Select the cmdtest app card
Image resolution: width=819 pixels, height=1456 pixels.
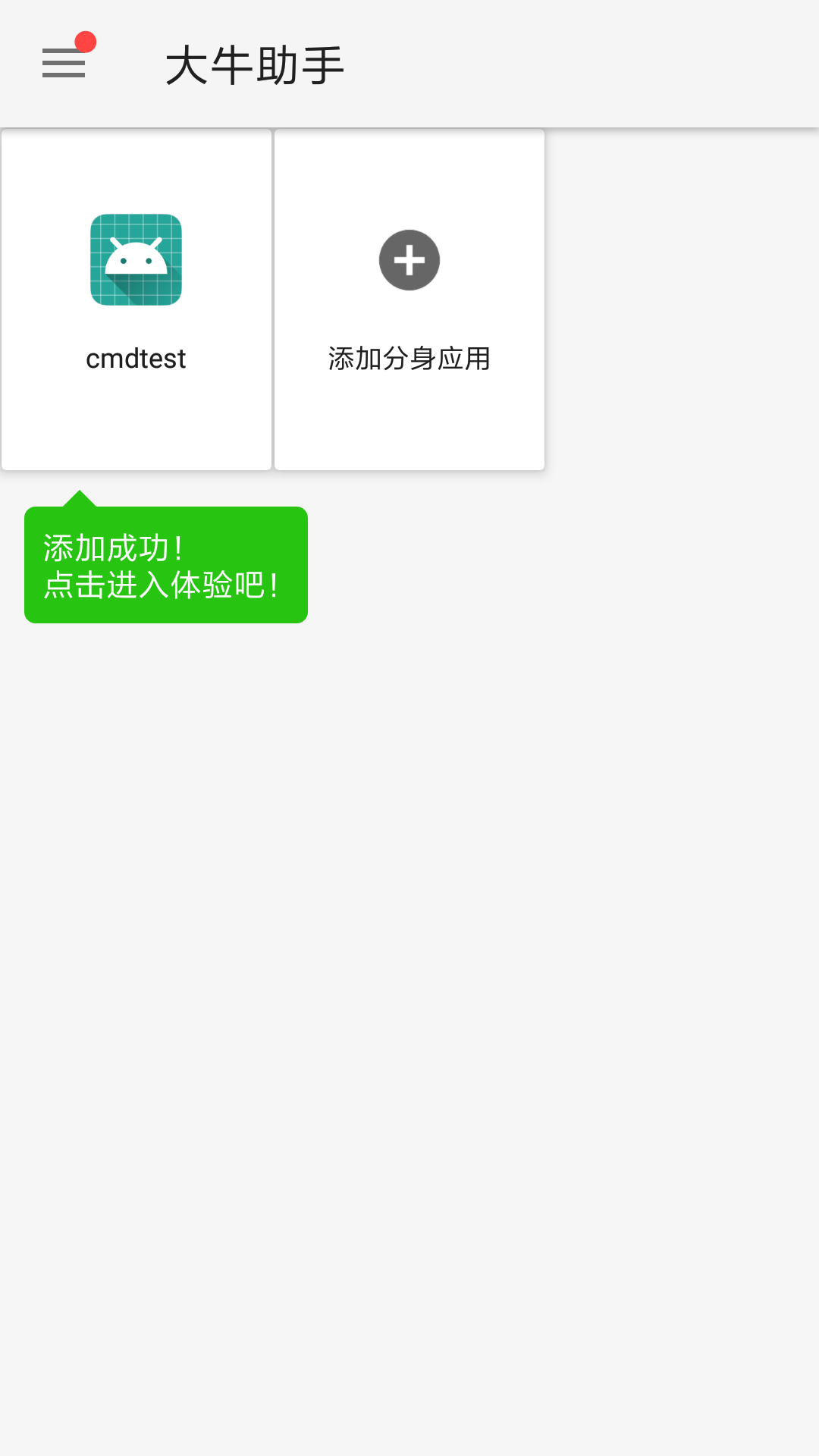pyautogui.click(x=136, y=298)
